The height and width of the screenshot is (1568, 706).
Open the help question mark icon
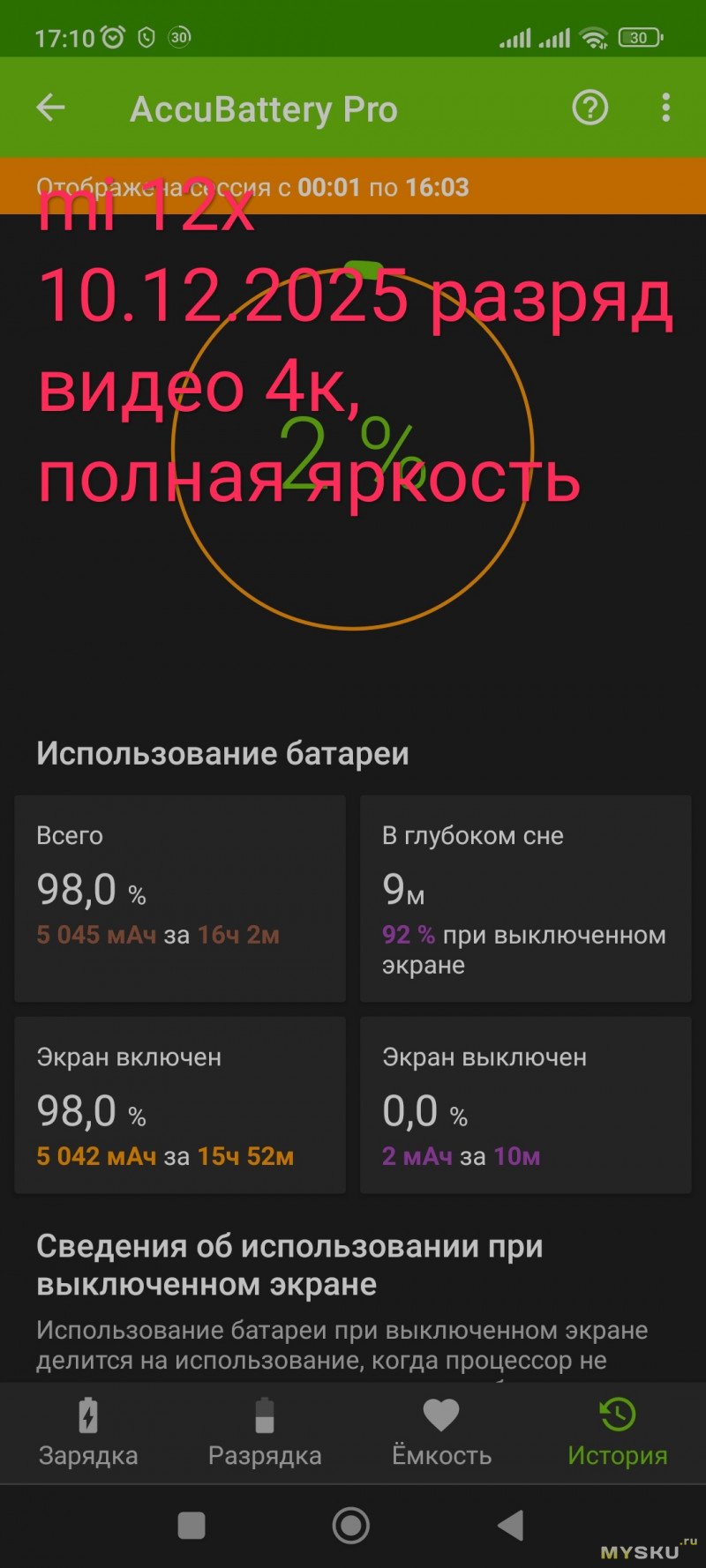tap(590, 108)
